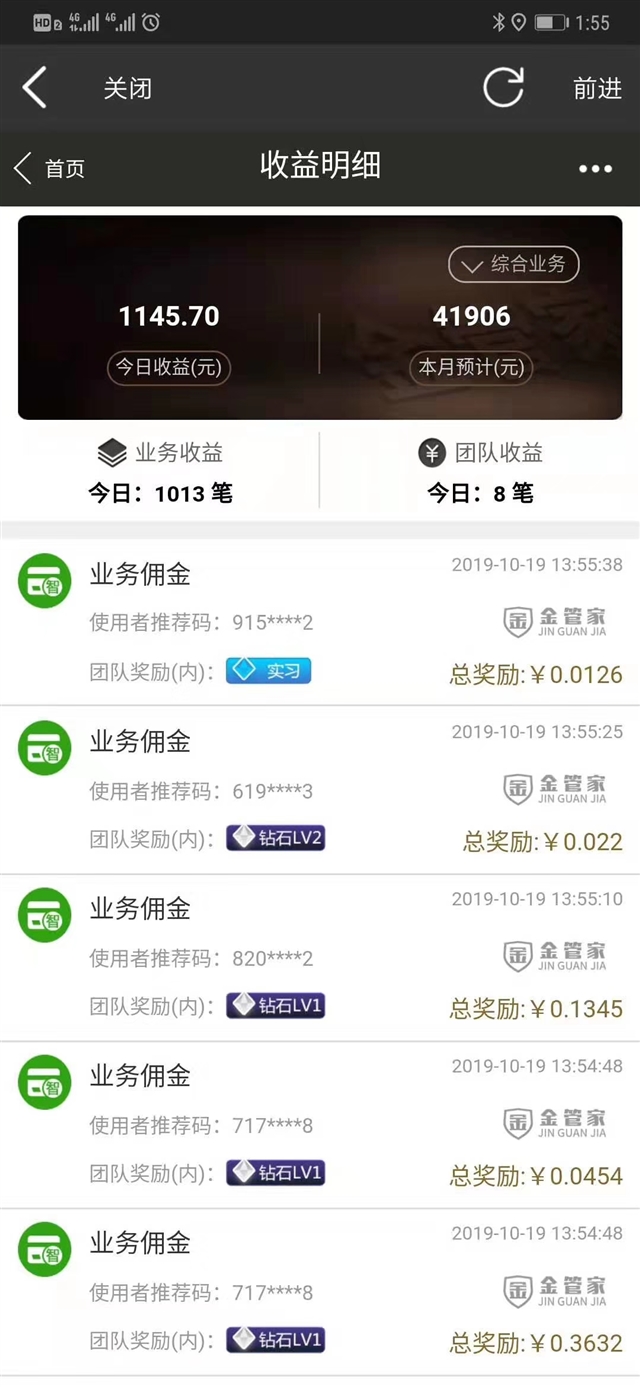
Task: Tap the back arrow in the top bar
Action: tap(34, 88)
